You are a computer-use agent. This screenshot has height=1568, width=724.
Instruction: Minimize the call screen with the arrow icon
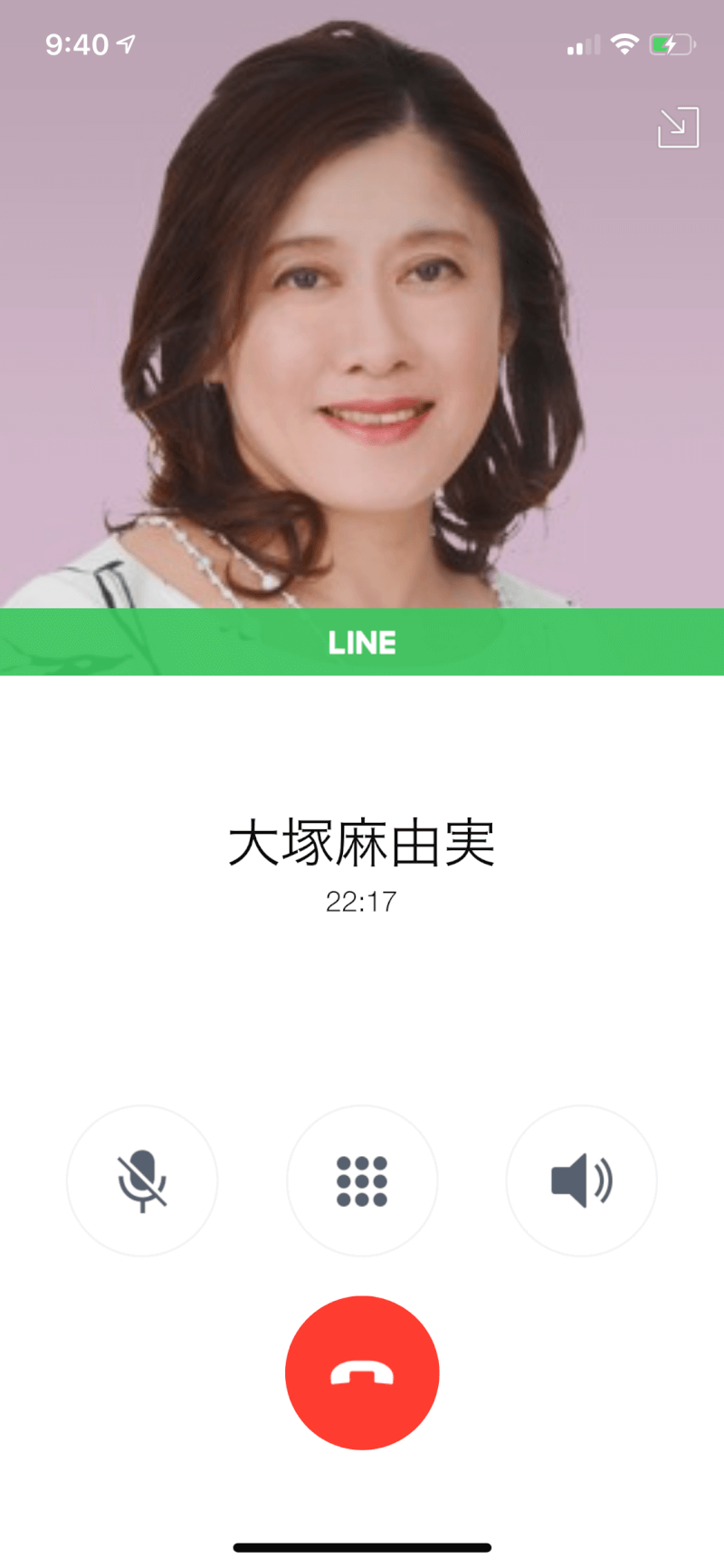point(678,127)
